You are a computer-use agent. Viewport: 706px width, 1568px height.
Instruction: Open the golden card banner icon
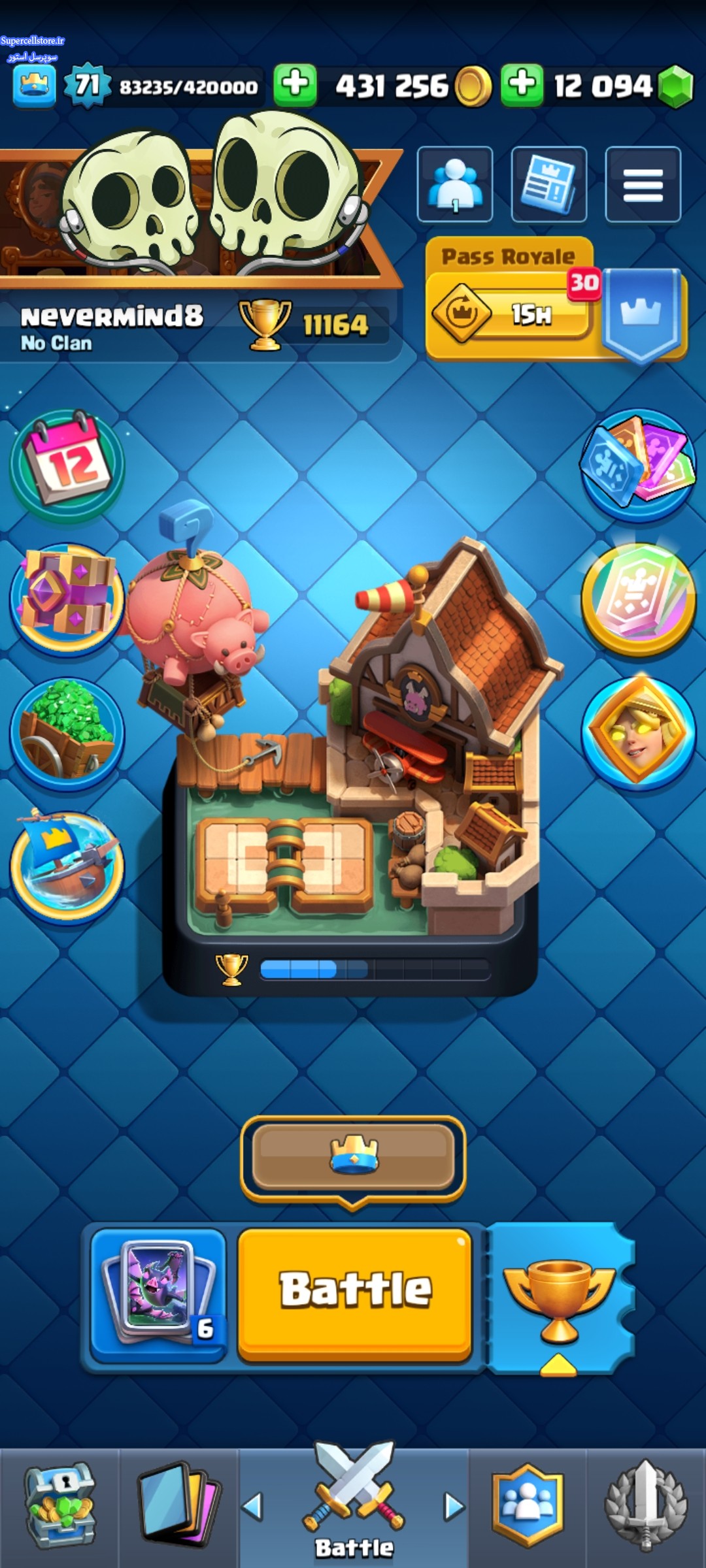[x=638, y=598]
